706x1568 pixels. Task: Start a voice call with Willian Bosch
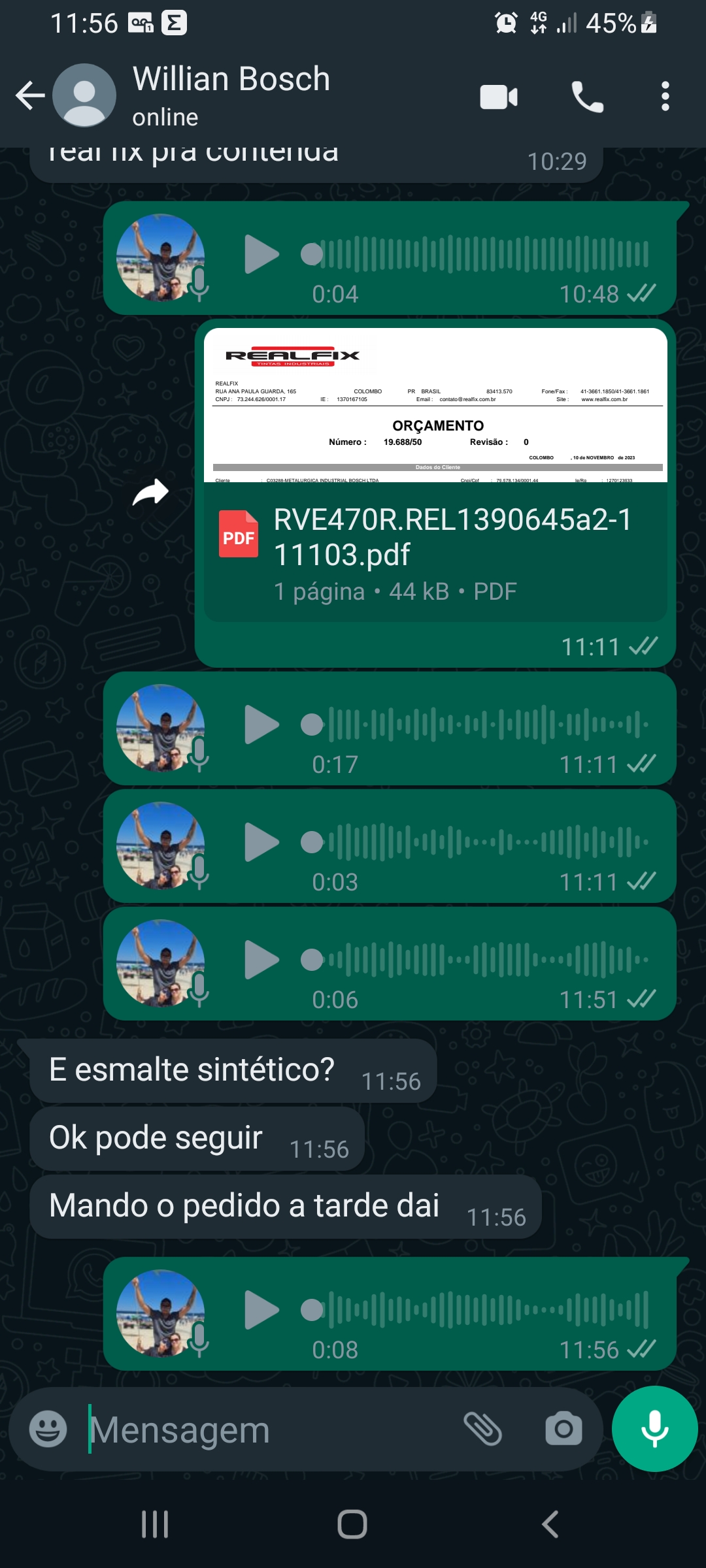click(x=587, y=97)
